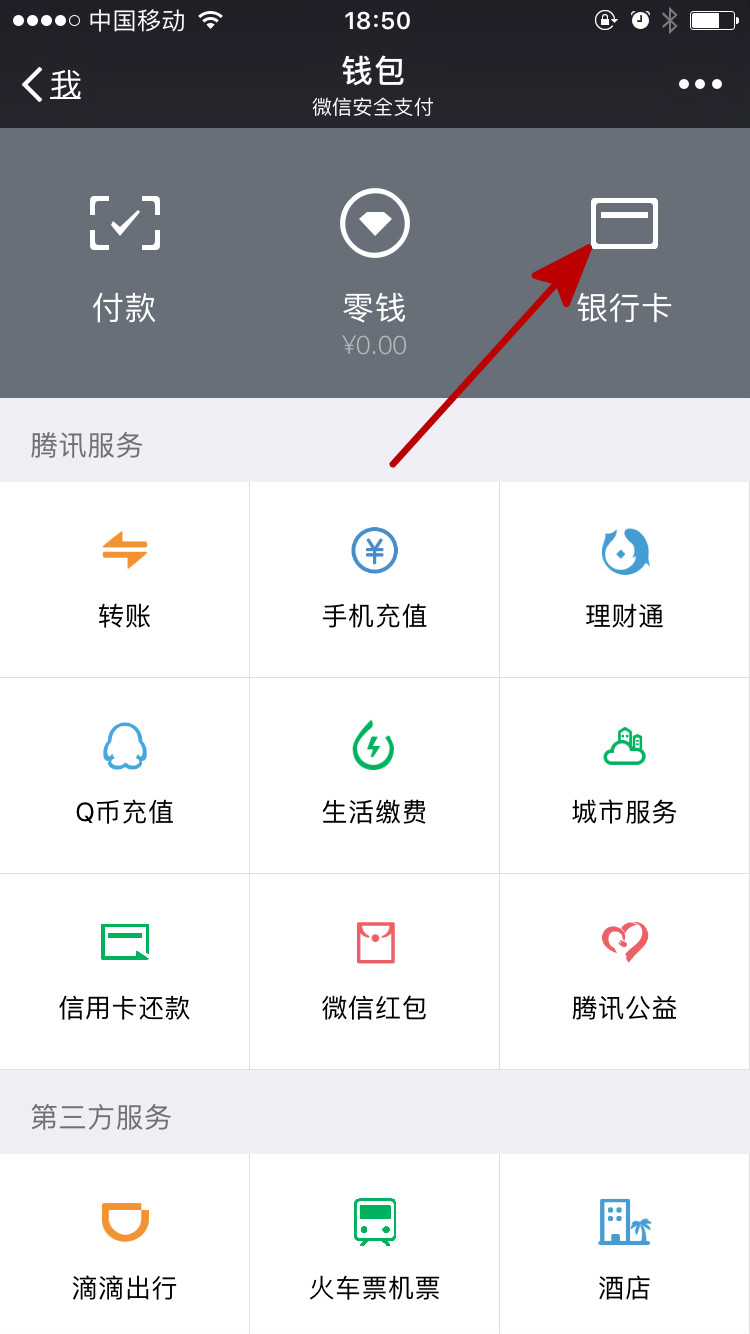Open 火车票机票 tickets booking

375,1244
